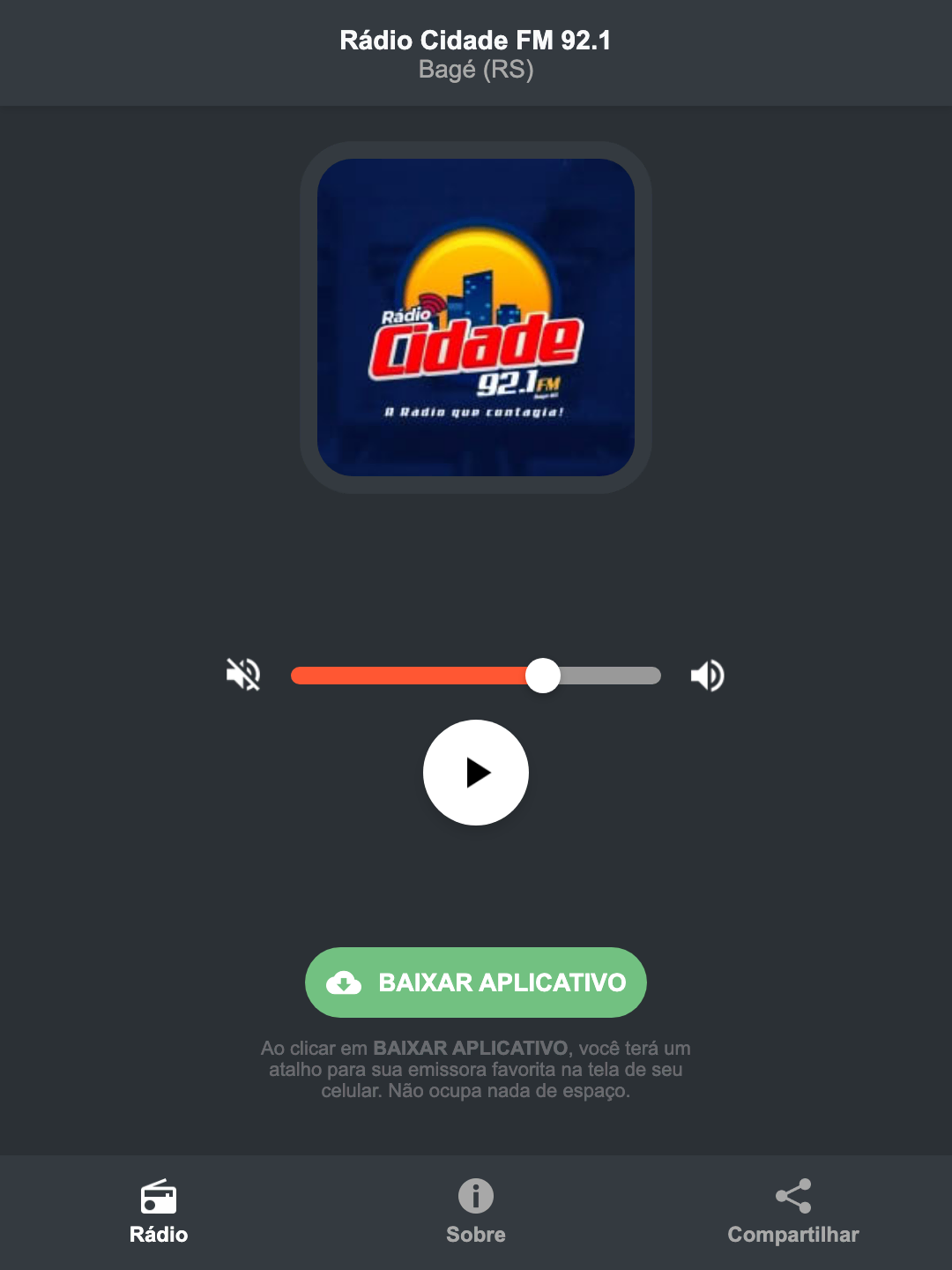Screen dimensions: 952x1270
Task: Click the station title Rádio Cidade FM 92.1
Action: 476,40
